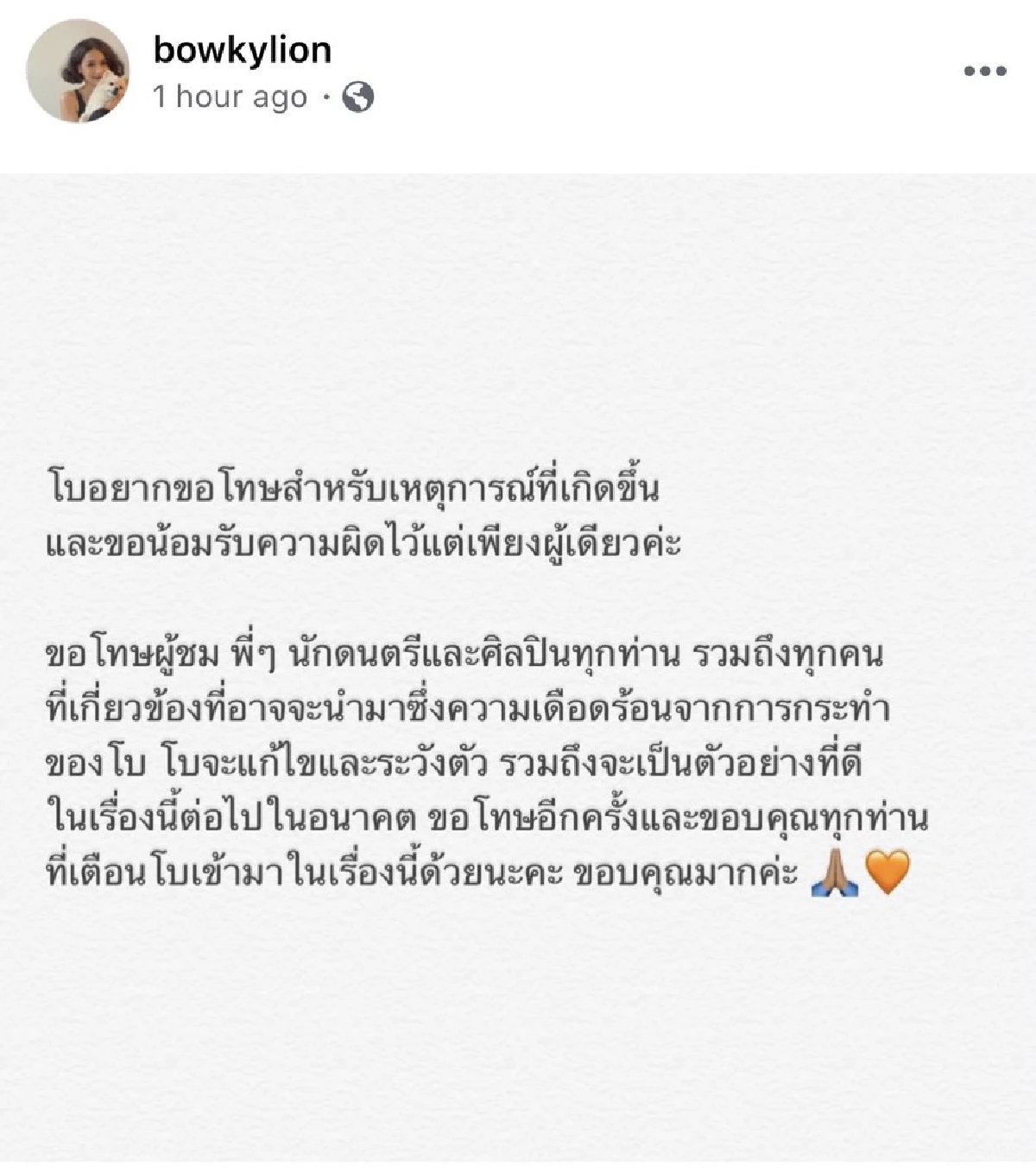Click the dot separator before the globe icon

pyautogui.click(x=328, y=98)
